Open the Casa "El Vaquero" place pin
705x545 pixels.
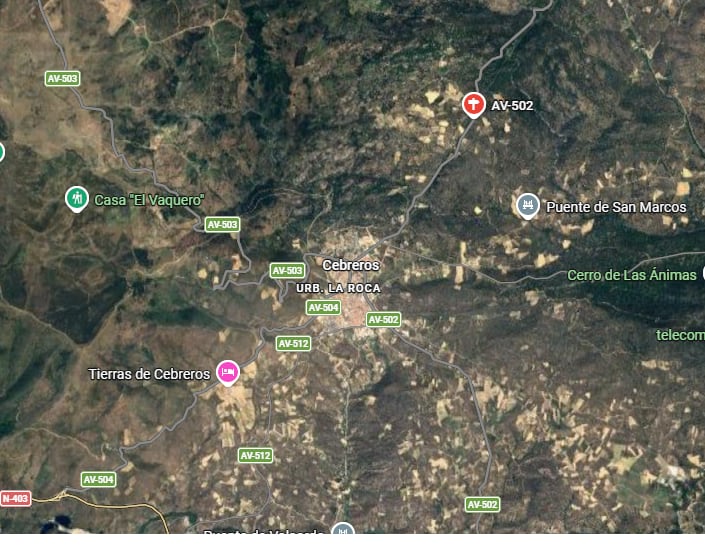tap(77, 198)
